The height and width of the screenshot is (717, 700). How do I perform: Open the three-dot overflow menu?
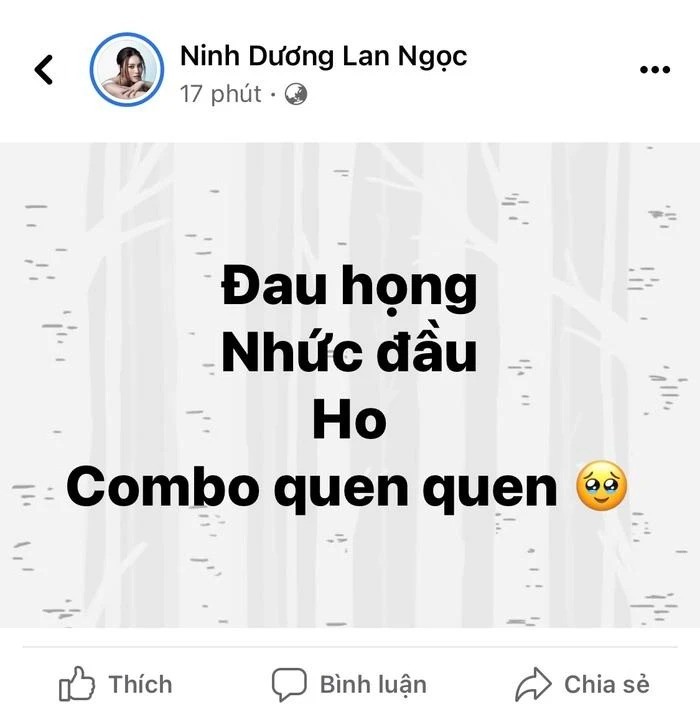(x=654, y=69)
